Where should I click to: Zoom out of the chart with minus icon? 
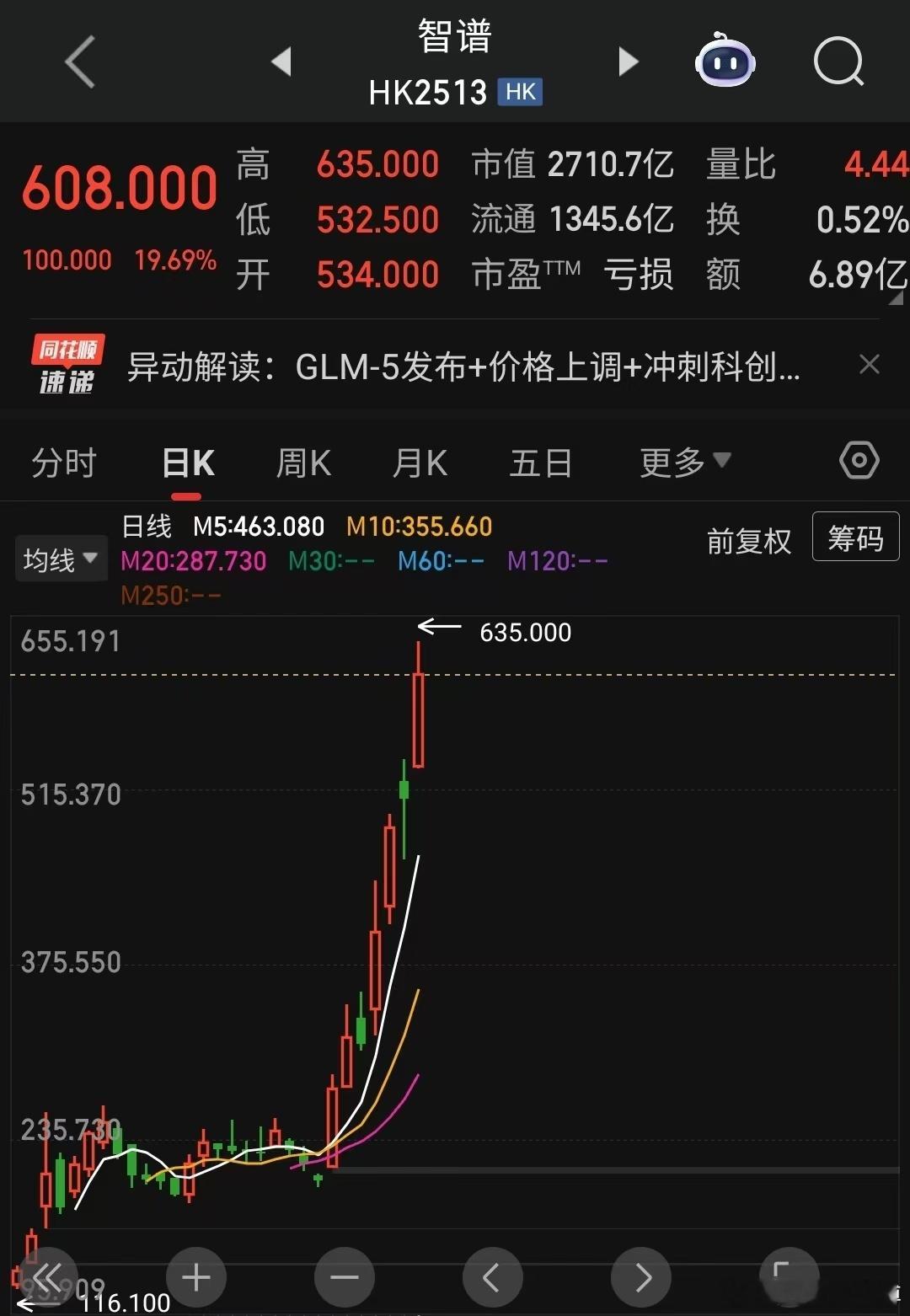344,1276
